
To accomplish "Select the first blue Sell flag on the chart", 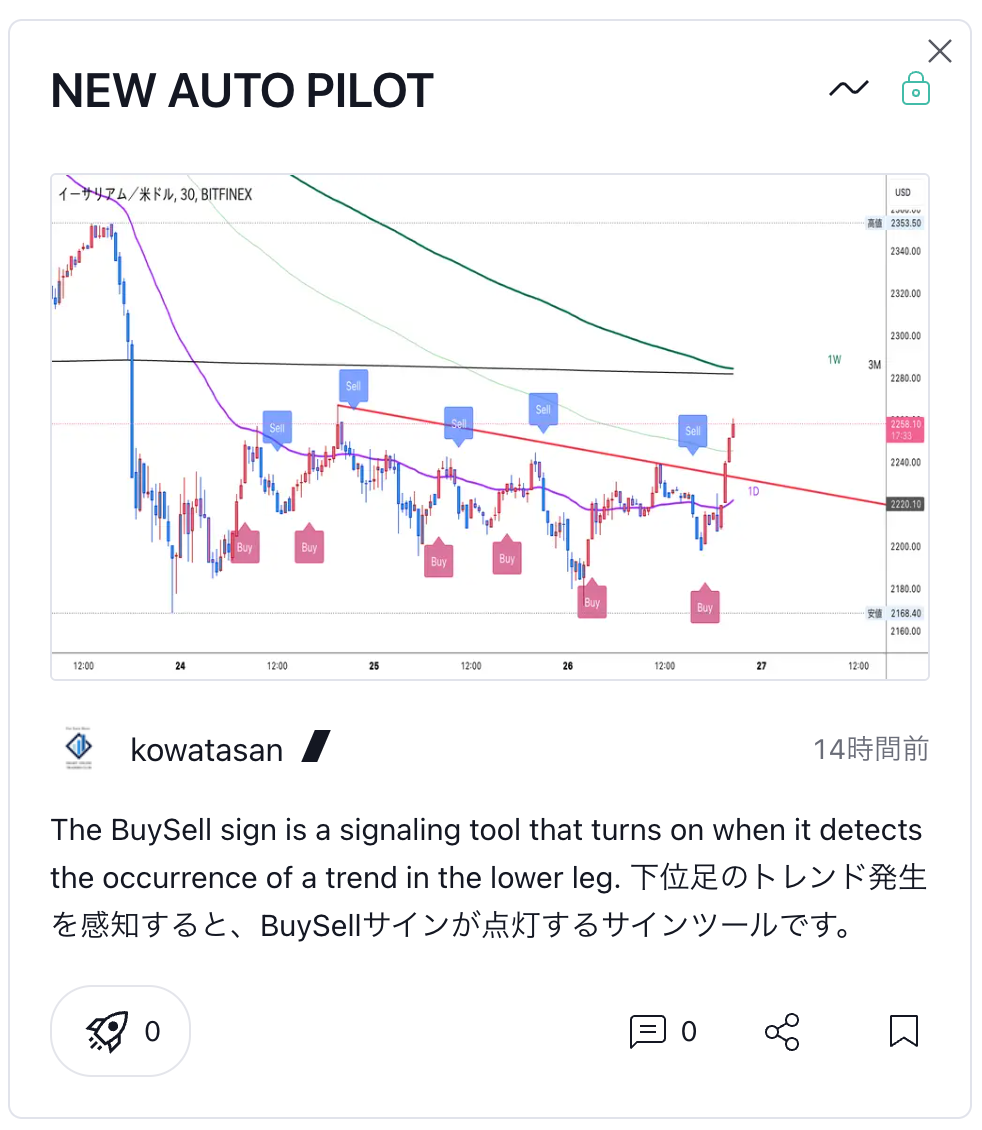I will (276, 427).
